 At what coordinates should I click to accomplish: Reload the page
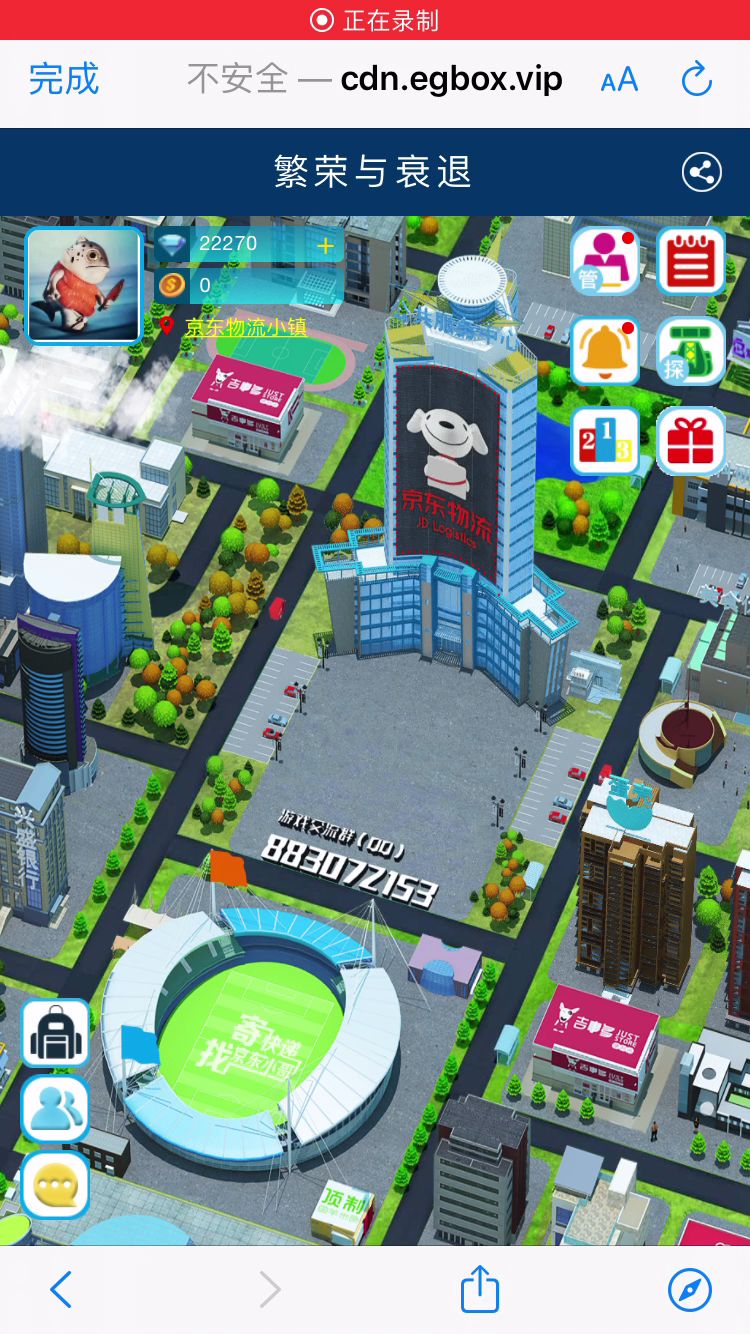click(696, 80)
